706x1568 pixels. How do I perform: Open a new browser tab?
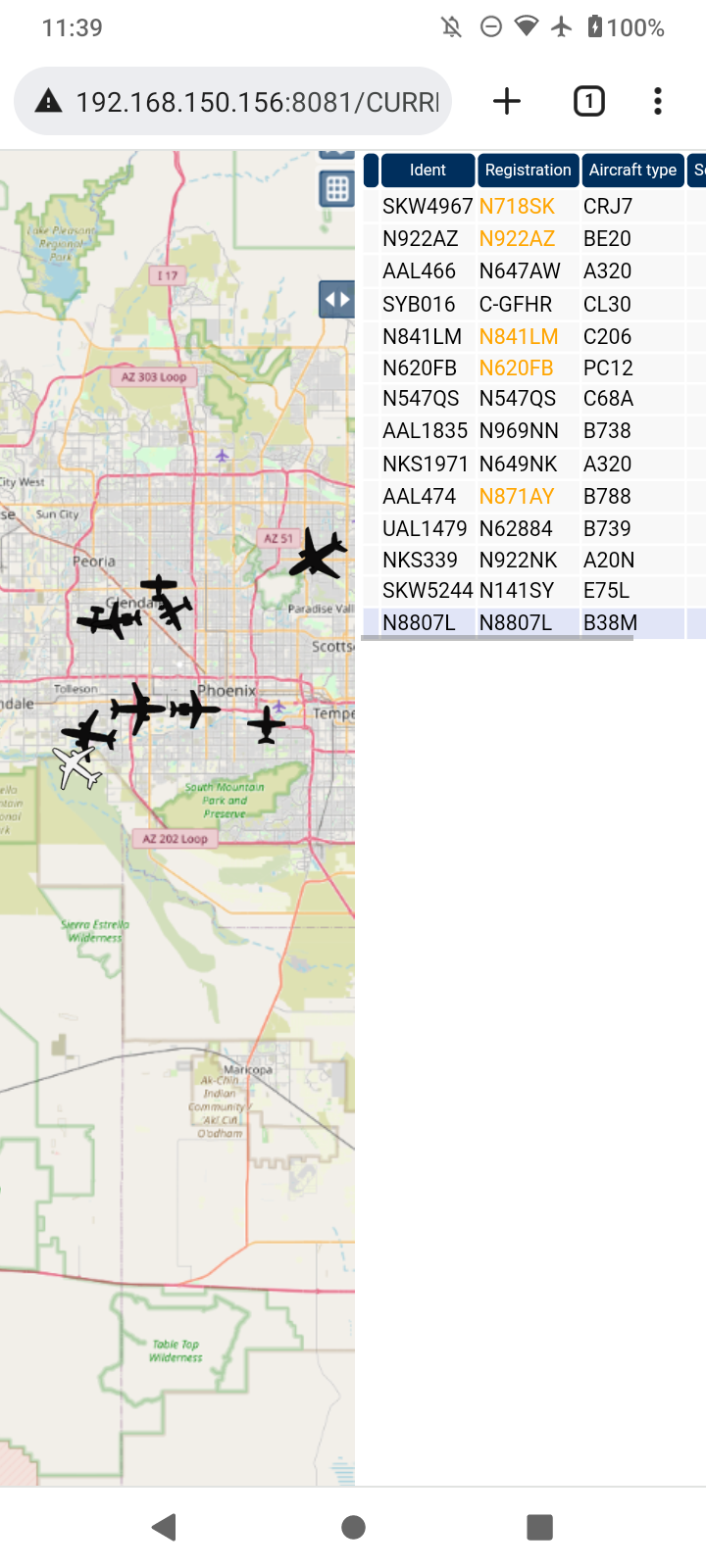pos(507,101)
